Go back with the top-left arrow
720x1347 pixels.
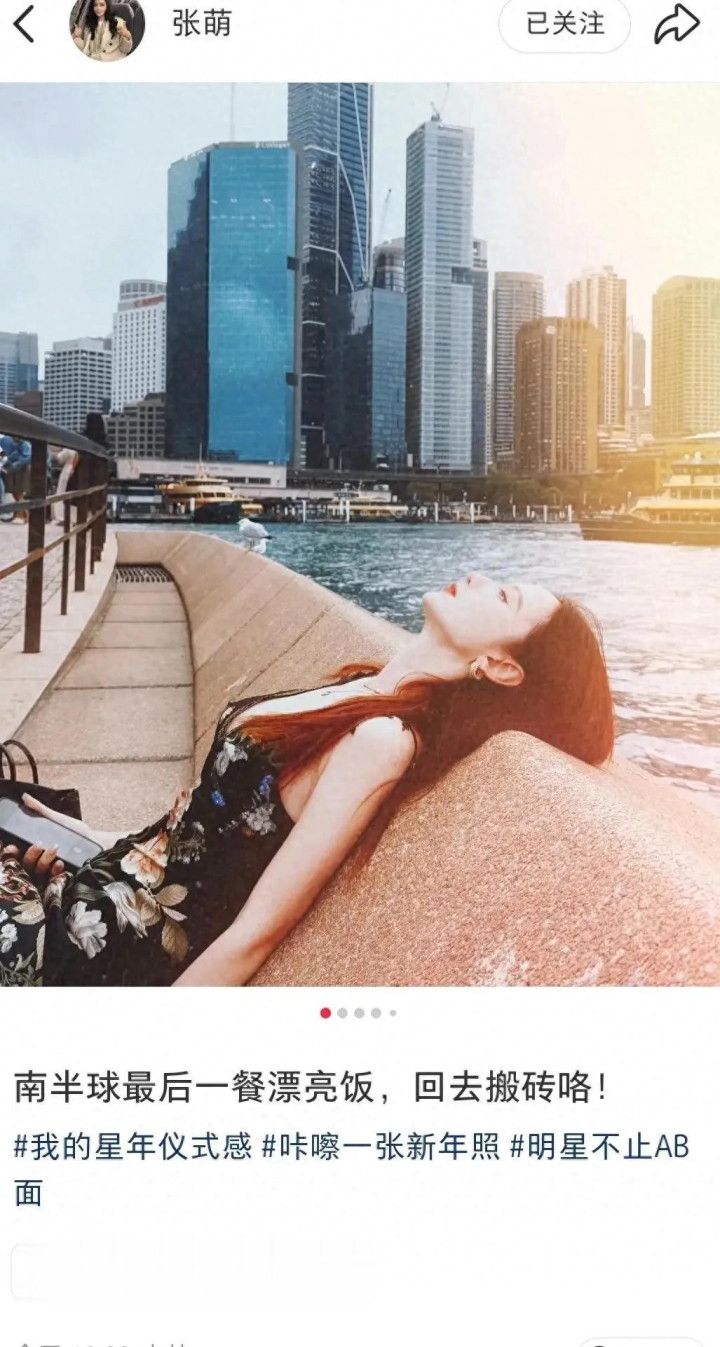(x=24, y=23)
